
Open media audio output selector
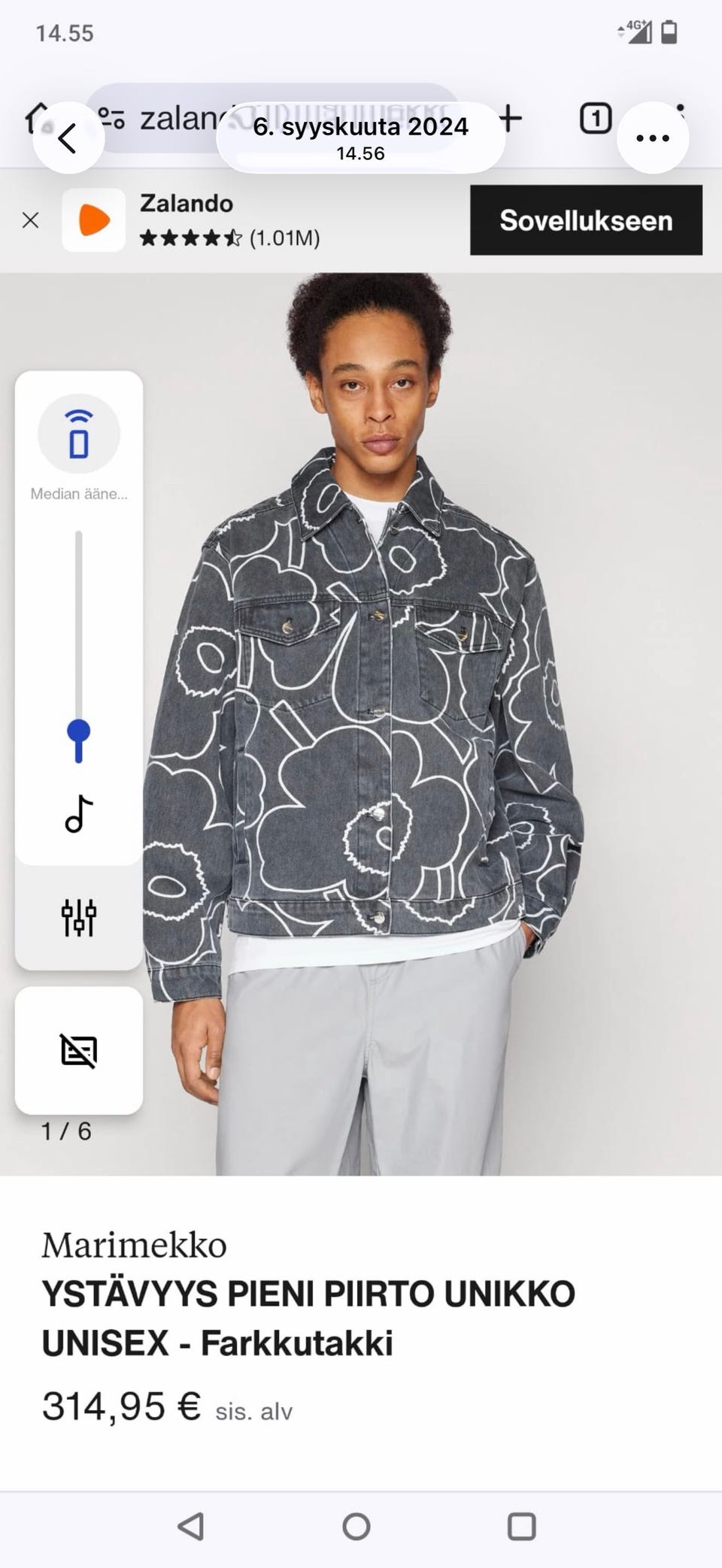coord(79,434)
